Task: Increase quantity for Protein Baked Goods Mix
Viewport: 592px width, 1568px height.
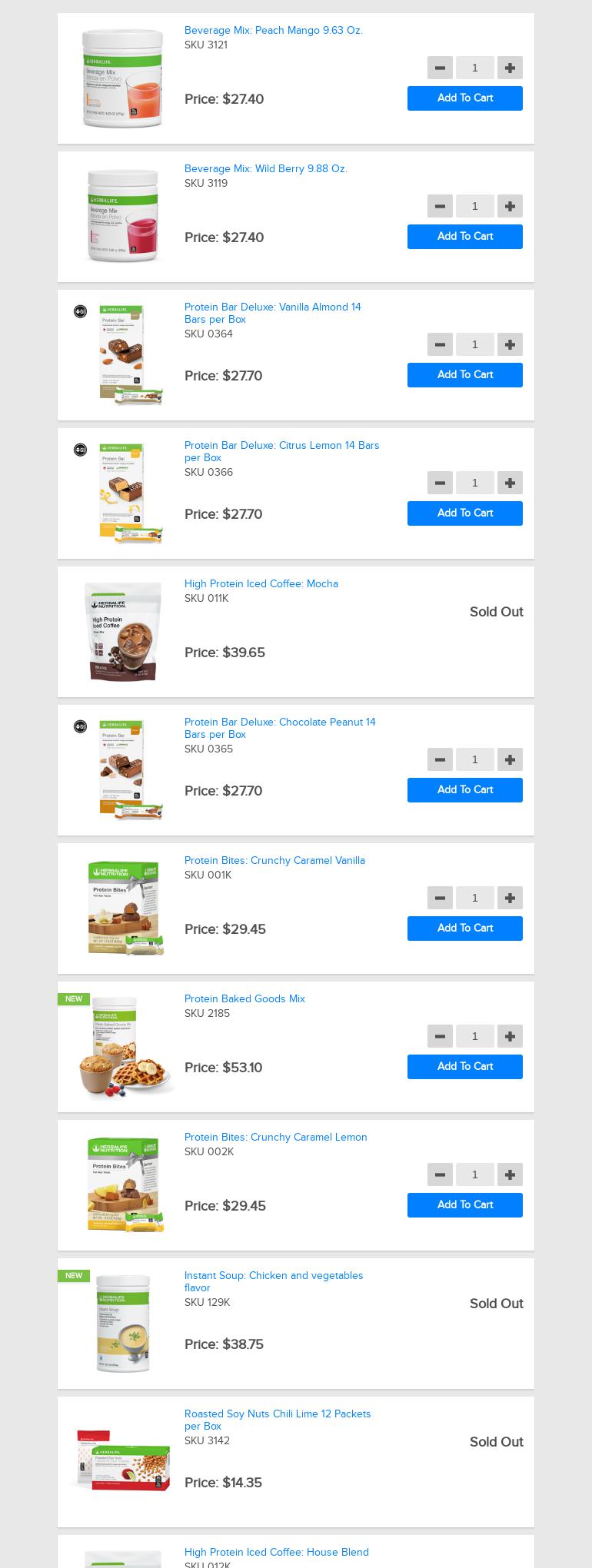Action: 510,1036
